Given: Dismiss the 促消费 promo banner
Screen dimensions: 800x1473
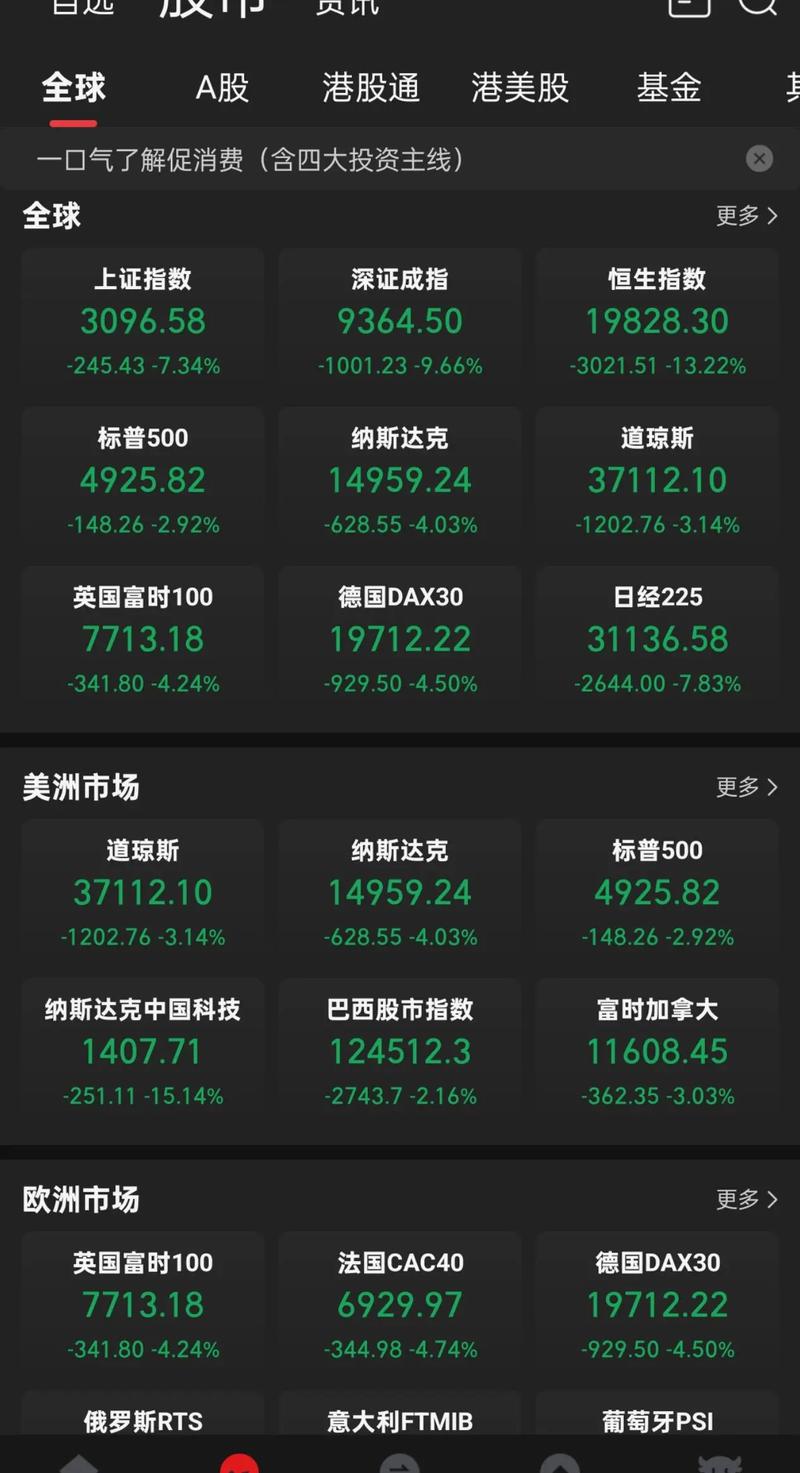Looking at the screenshot, I should (759, 158).
